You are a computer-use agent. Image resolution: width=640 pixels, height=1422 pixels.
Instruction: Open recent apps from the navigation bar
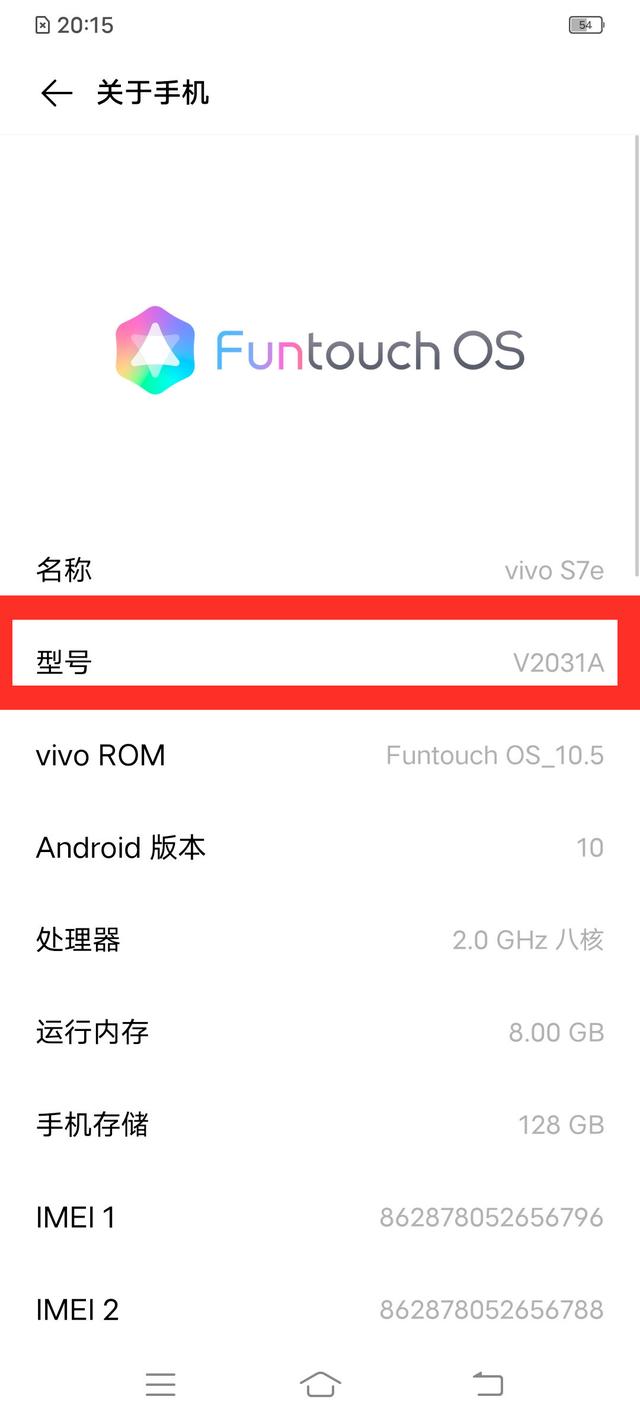pyautogui.click(x=160, y=1384)
